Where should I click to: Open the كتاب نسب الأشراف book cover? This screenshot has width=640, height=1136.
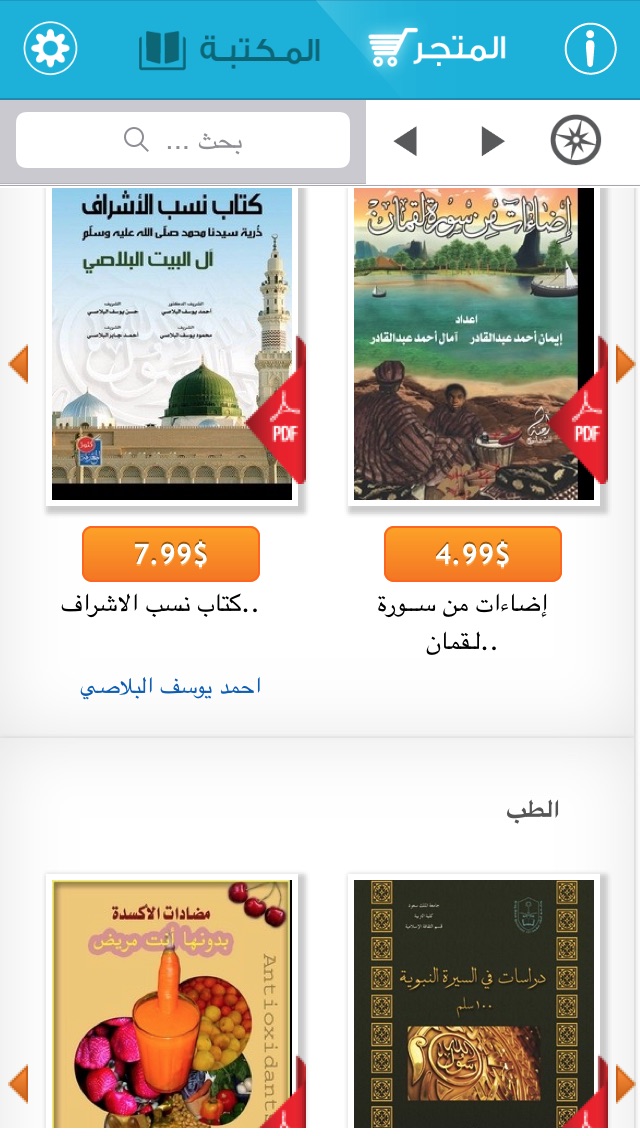tap(172, 343)
